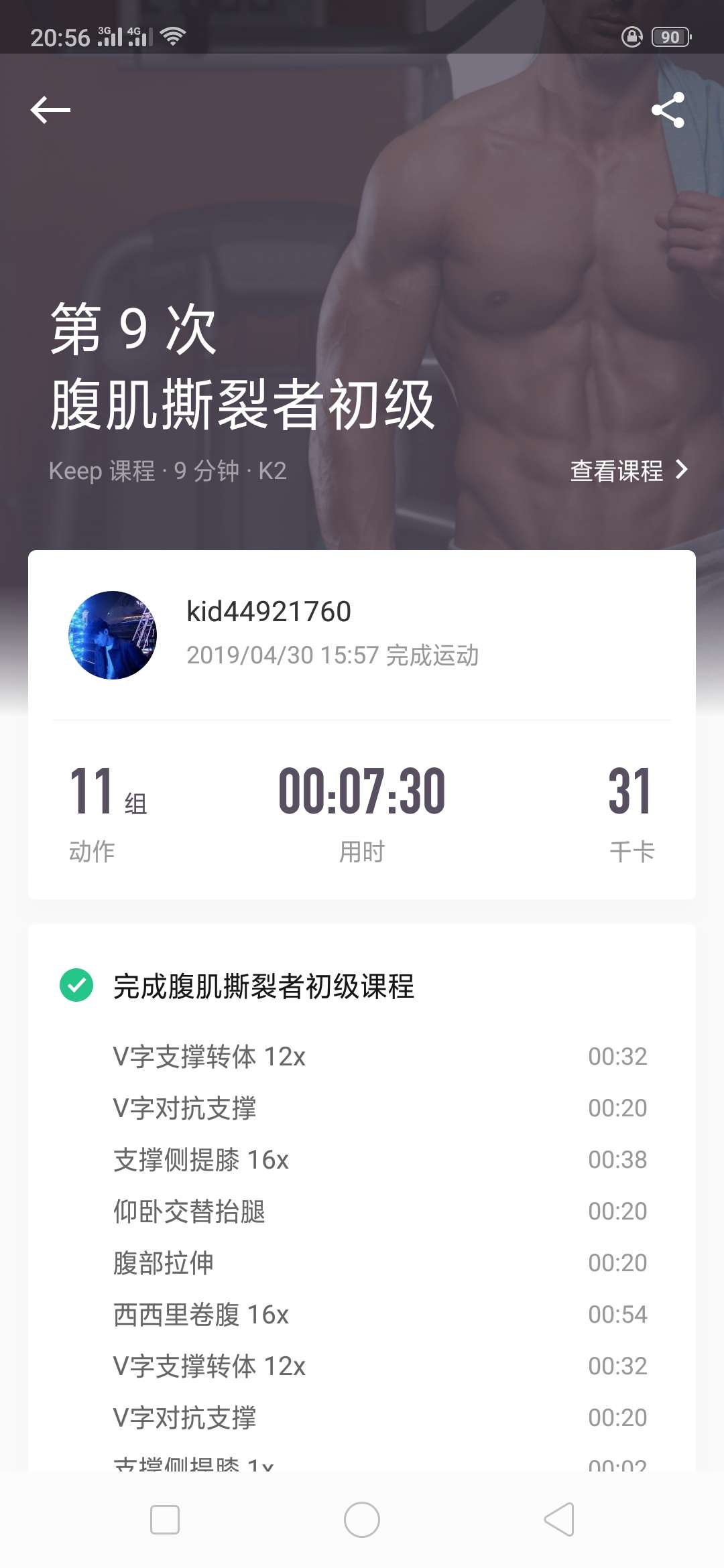Open profile of user kid44921760

[x=268, y=611]
